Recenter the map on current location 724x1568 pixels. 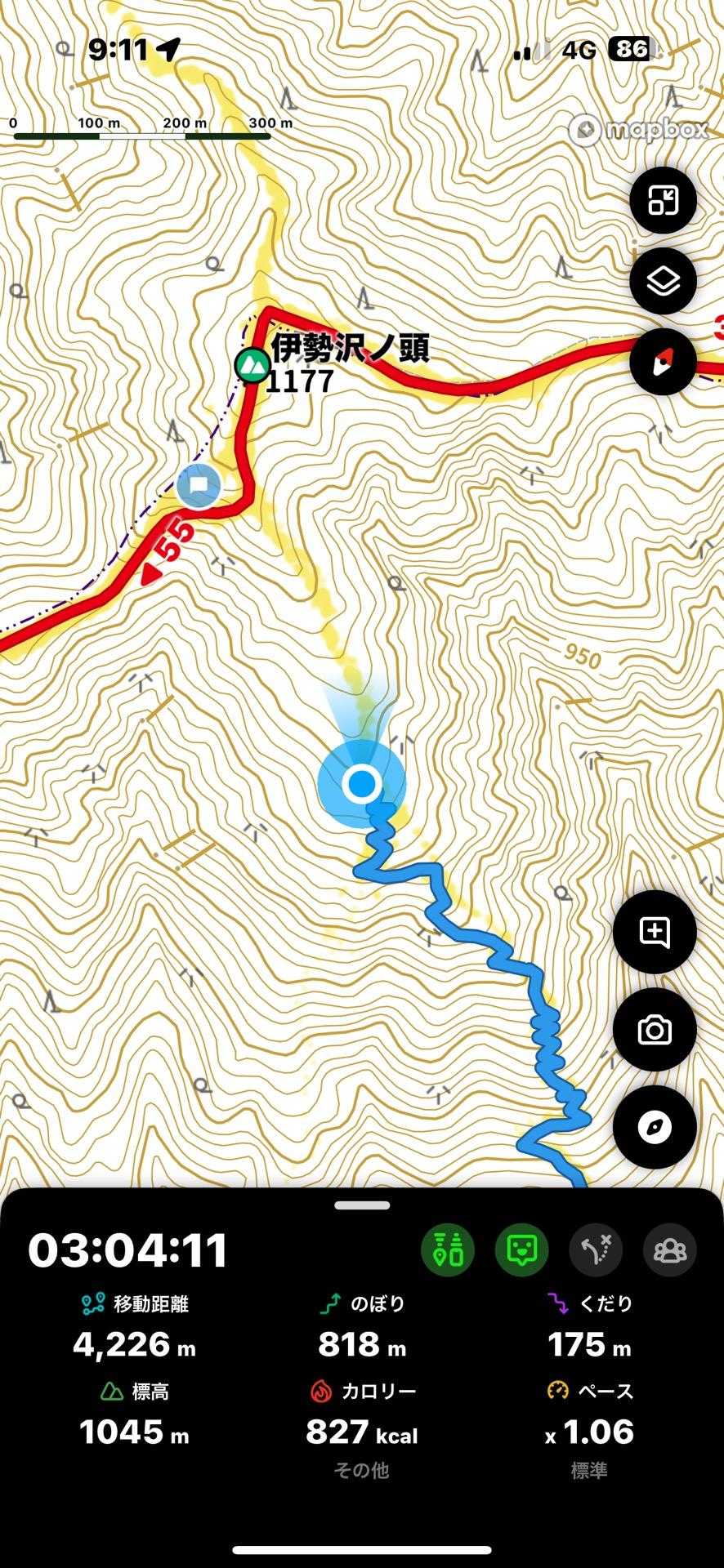(655, 1128)
